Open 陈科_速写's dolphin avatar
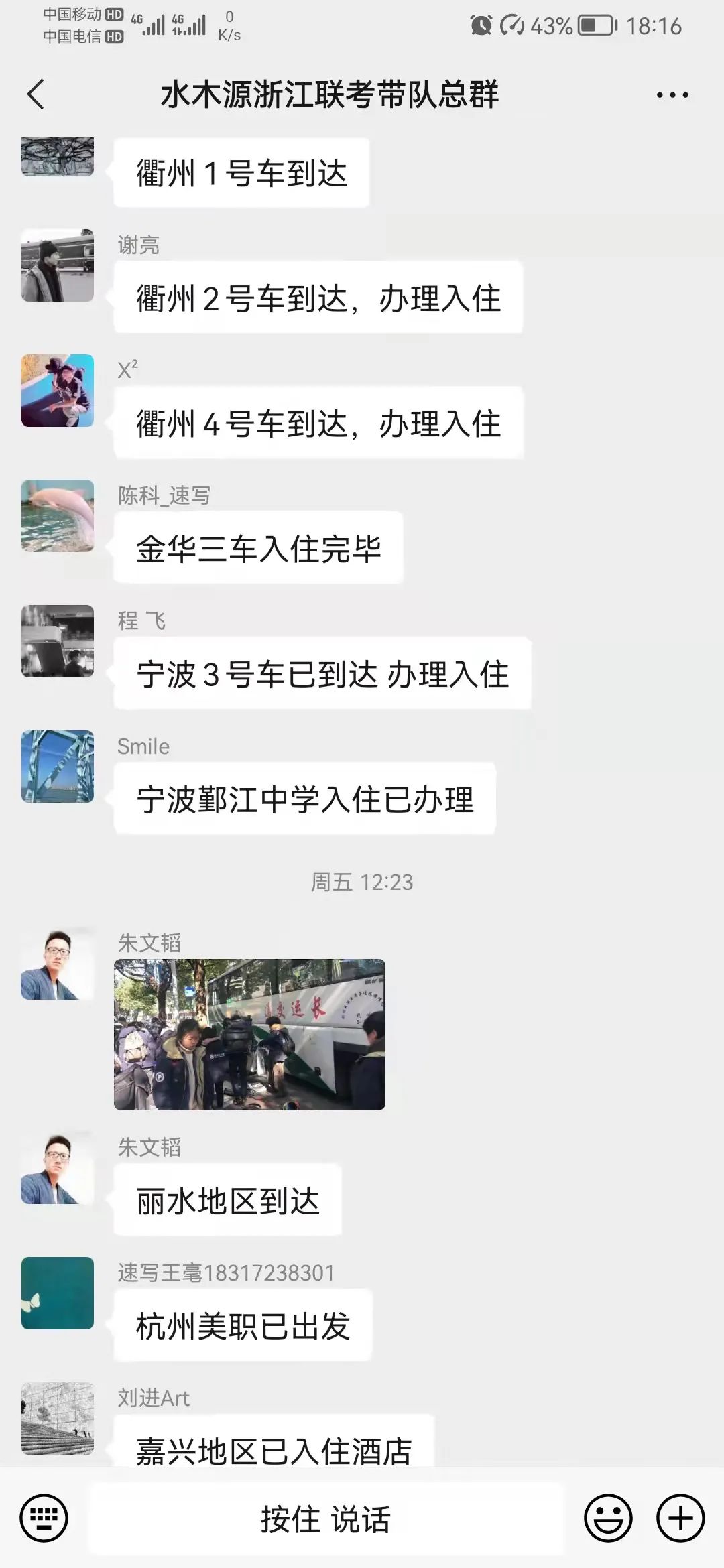The height and width of the screenshot is (1568, 724). pyautogui.click(x=58, y=516)
